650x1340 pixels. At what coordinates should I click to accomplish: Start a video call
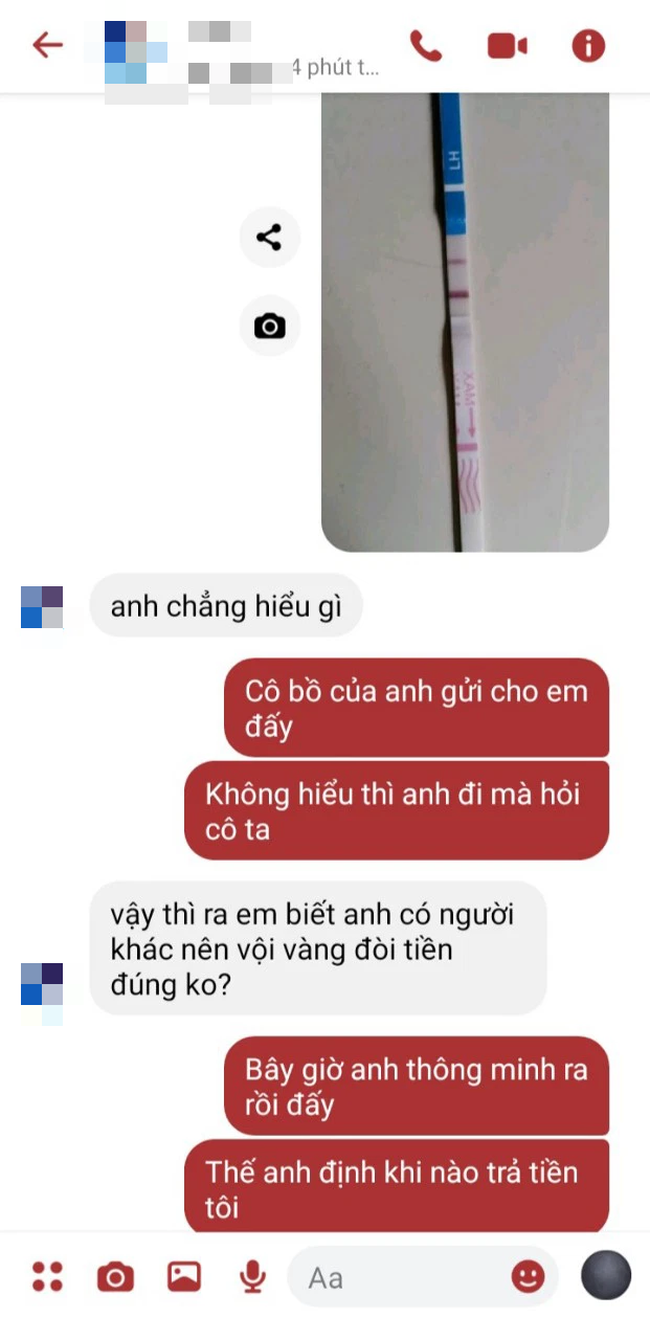pyautogui.click(x=507, y=46)
